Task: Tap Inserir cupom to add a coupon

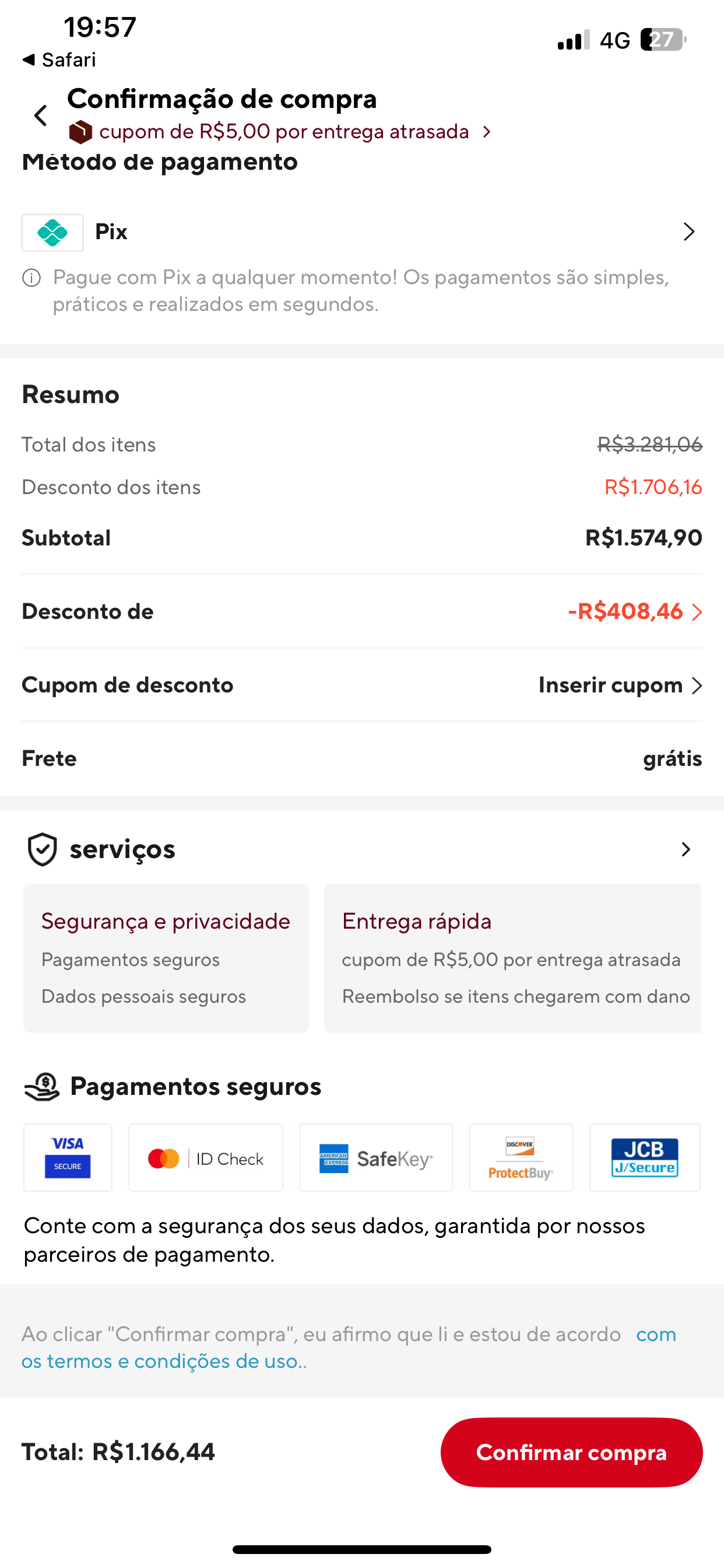Action: point(619,685)
